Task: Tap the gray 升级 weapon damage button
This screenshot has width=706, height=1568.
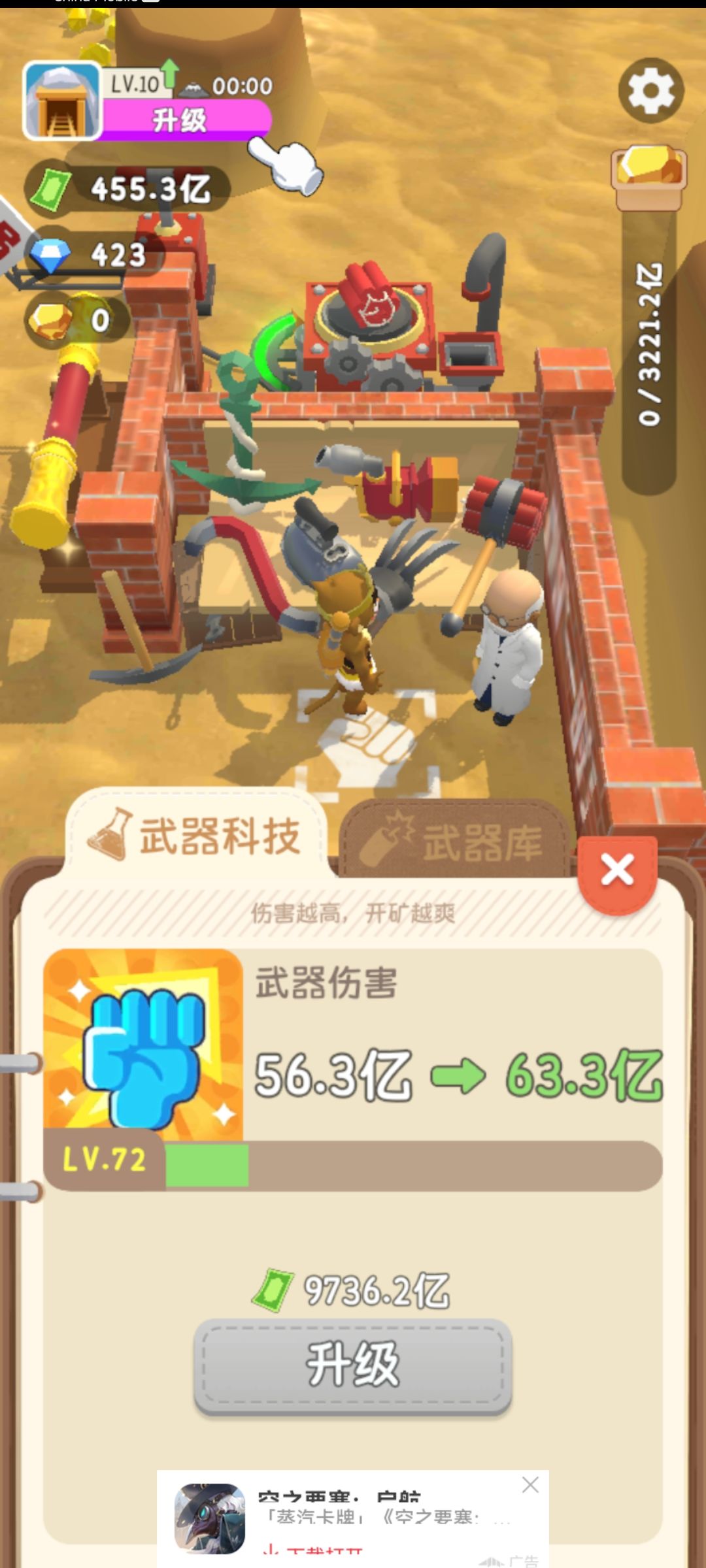Action: [x=353, y=1365]
